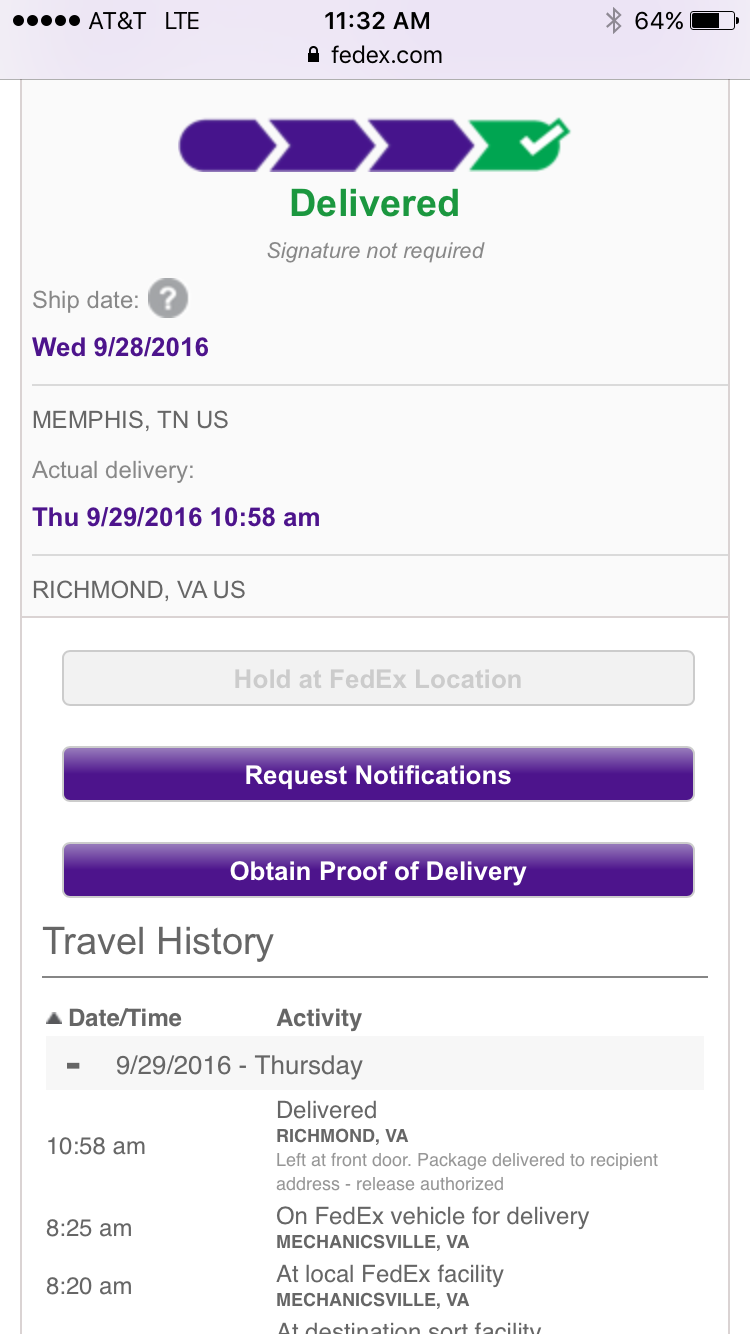Collapse the 9/29/2016 Thursday section
The image size is (750, 1334).
coord(73,1065)
